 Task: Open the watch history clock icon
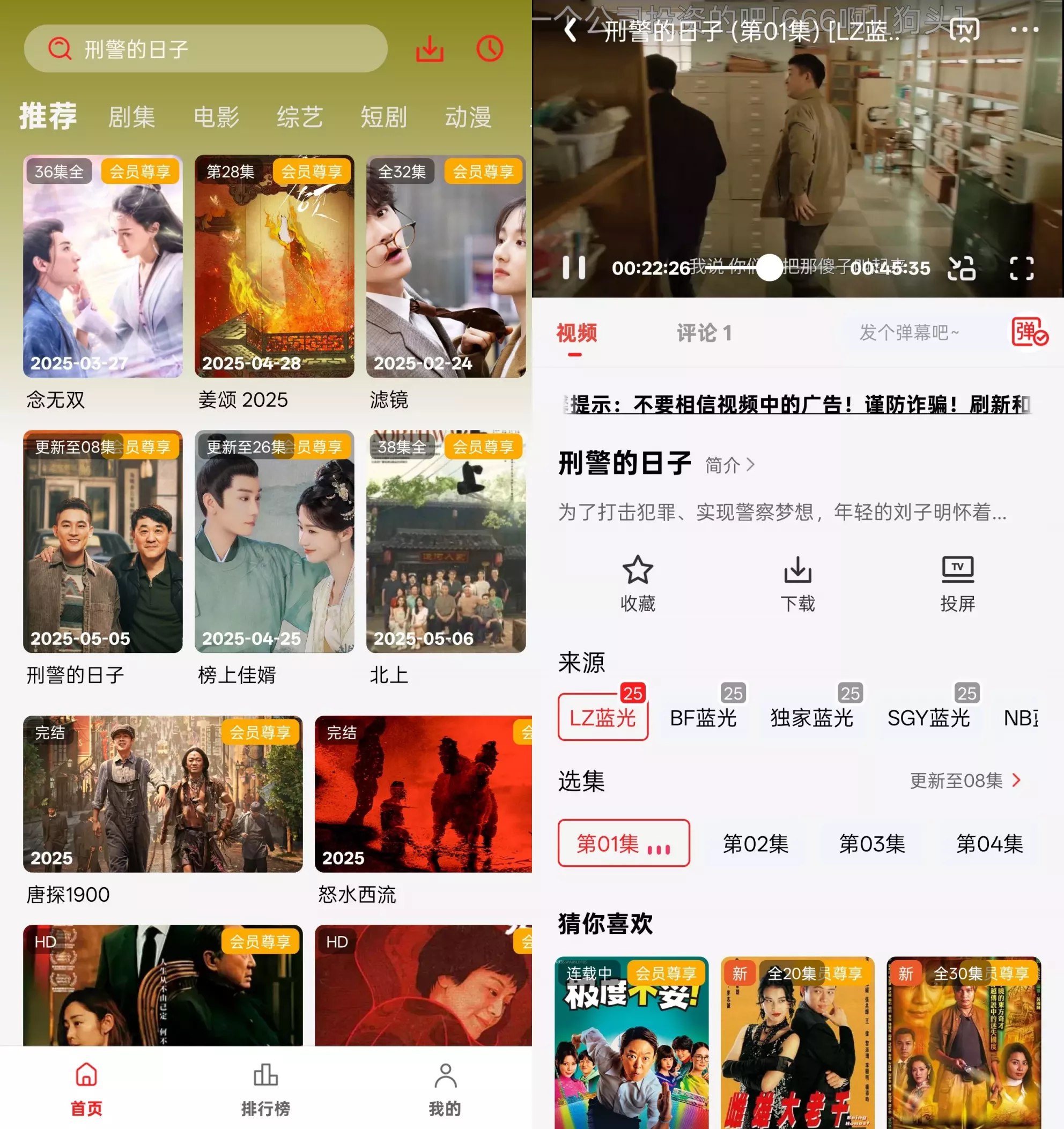point(490,49)
